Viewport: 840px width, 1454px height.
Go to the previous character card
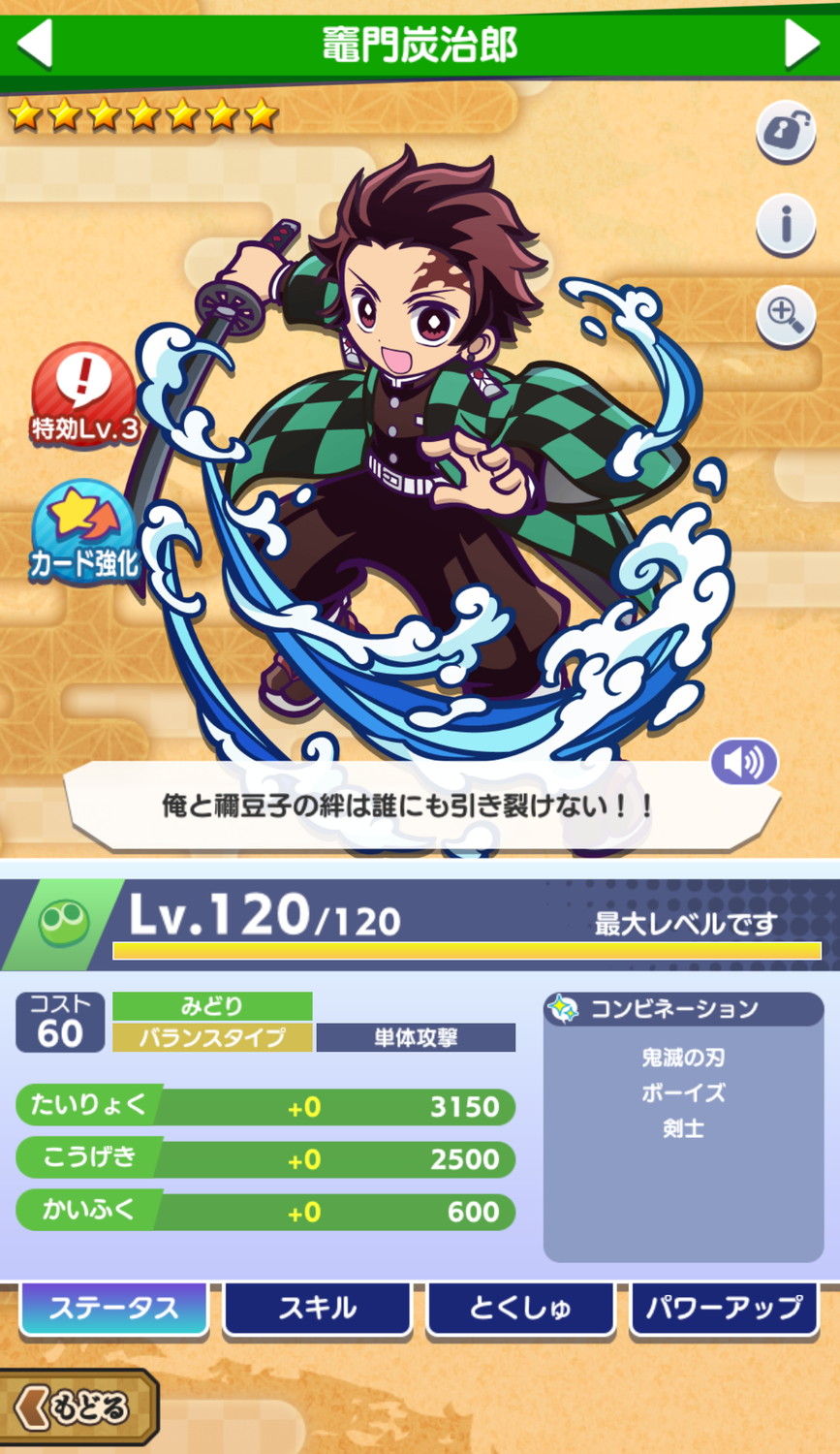(x=35, y=43)
